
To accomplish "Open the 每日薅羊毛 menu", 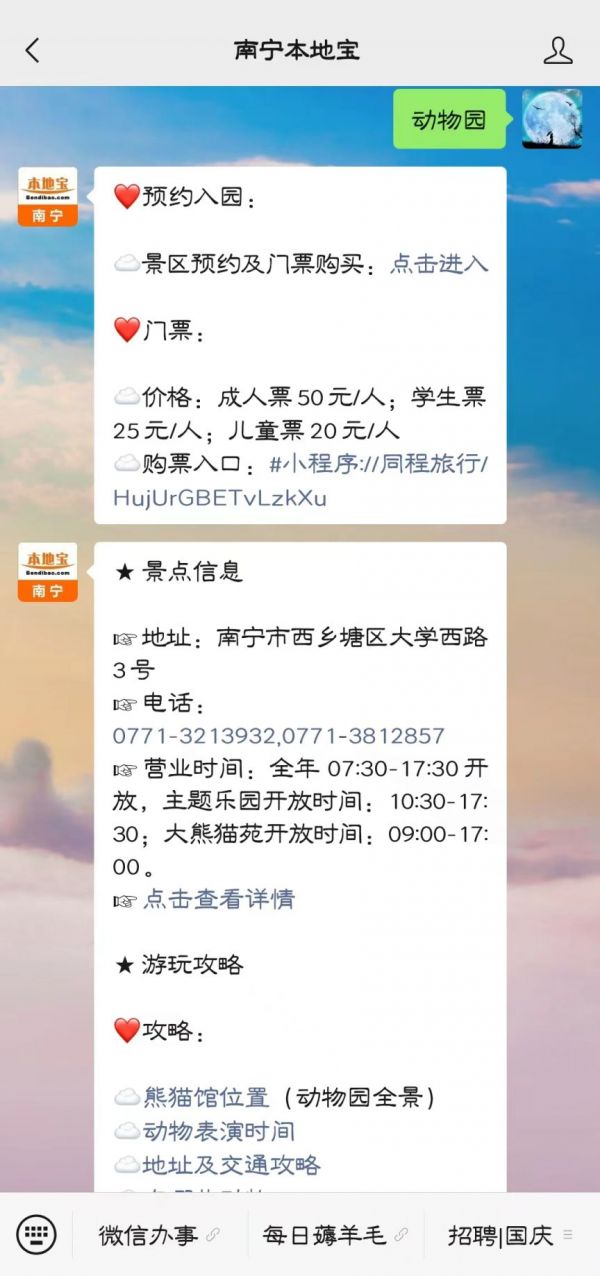I will pyautogui.click(x=324, y=1235).
